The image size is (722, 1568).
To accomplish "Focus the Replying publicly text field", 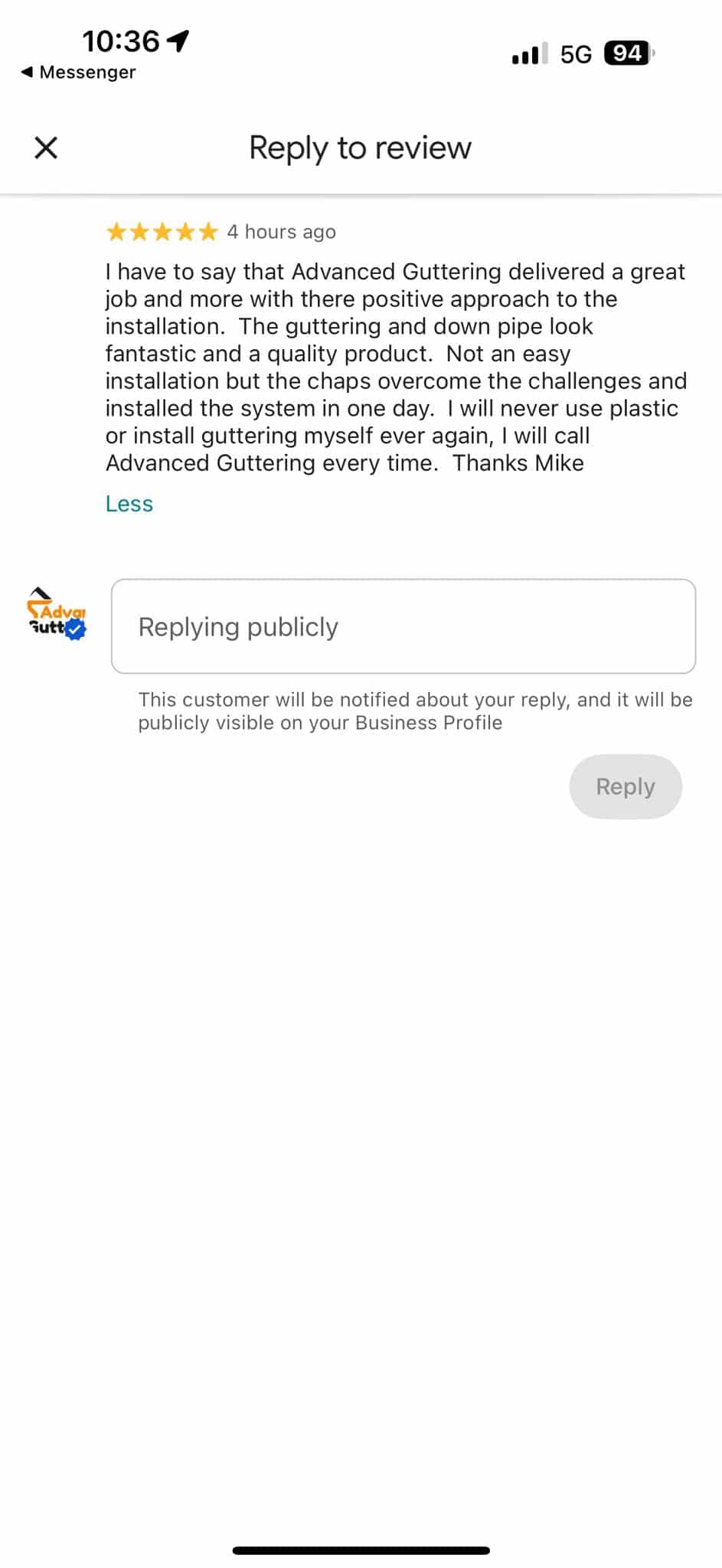I will [403, 626].
